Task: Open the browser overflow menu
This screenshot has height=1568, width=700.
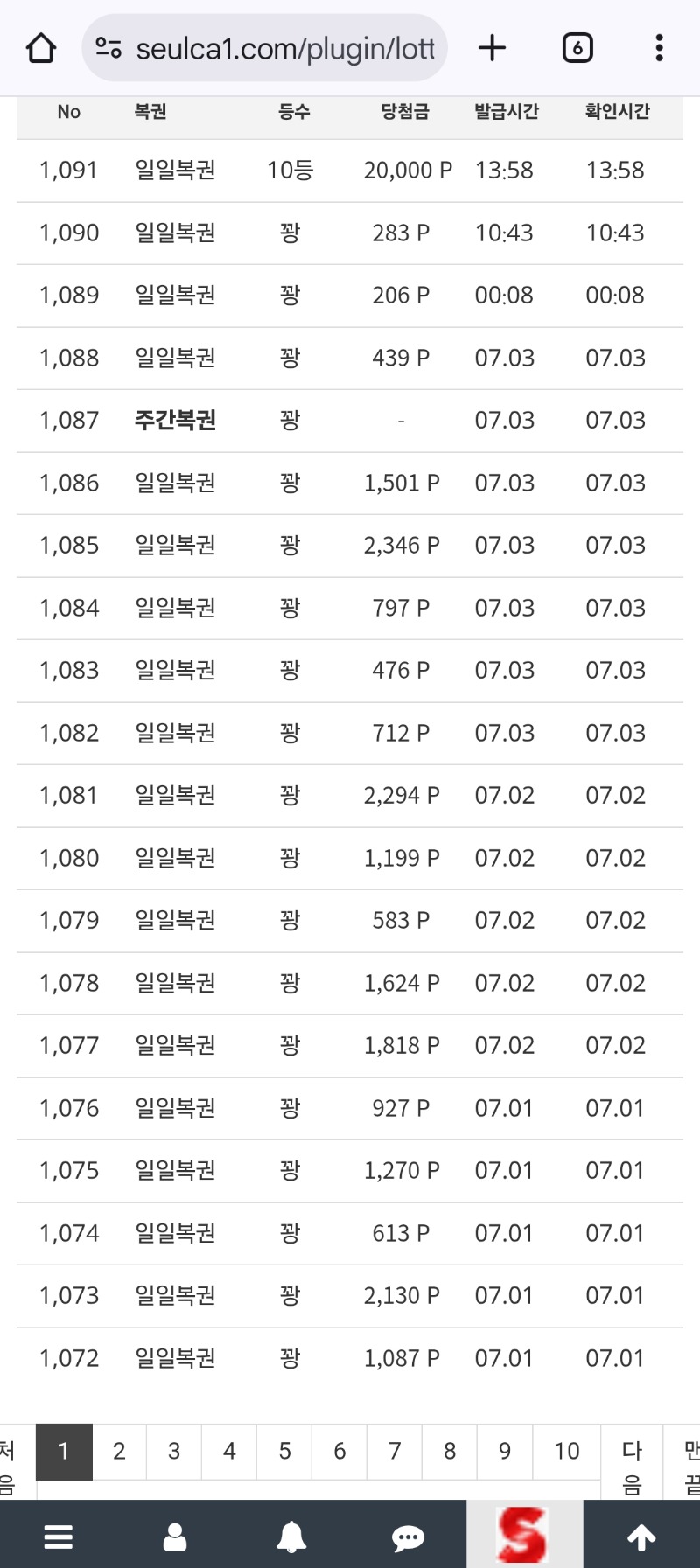Action: [x=659, y=48]
